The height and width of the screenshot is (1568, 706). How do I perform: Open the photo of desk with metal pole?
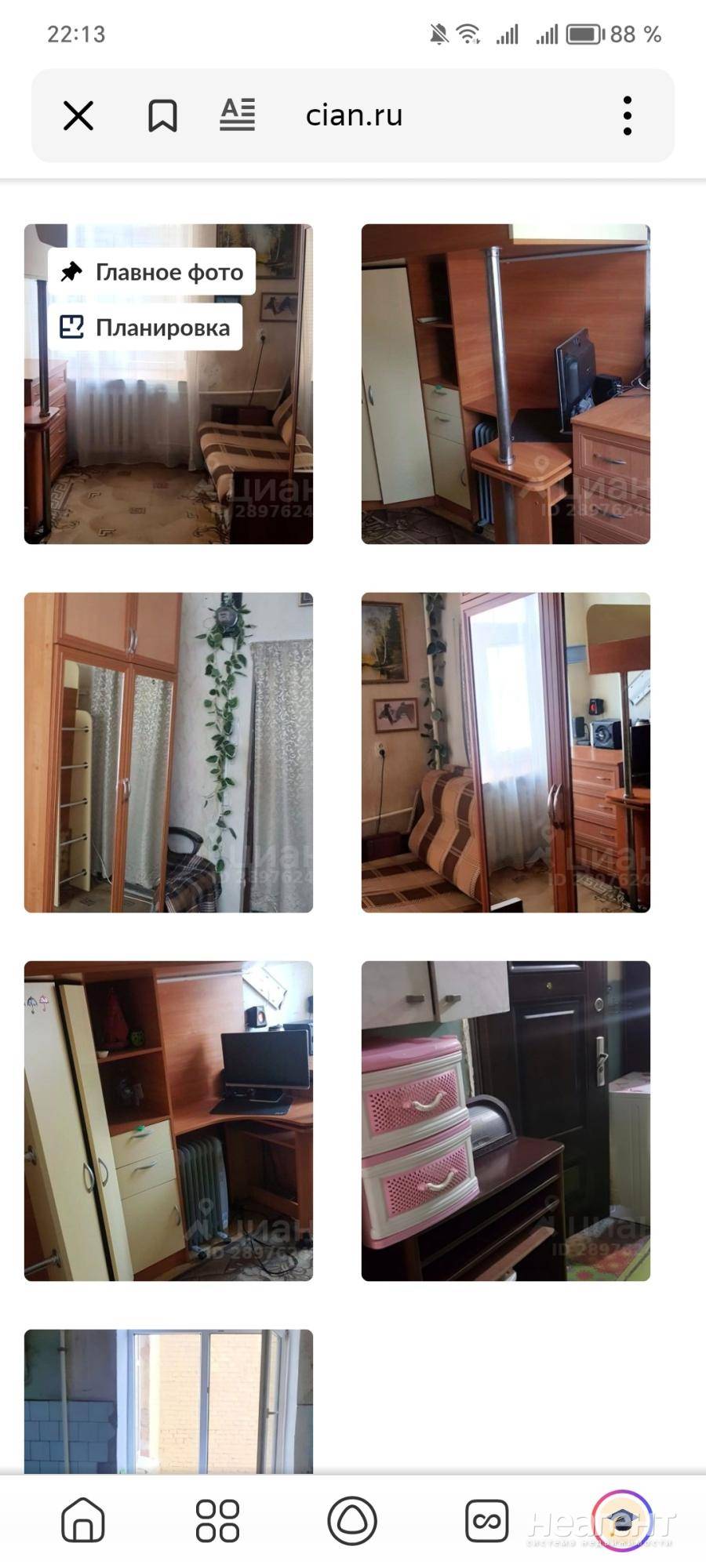[x=505, y=384]
